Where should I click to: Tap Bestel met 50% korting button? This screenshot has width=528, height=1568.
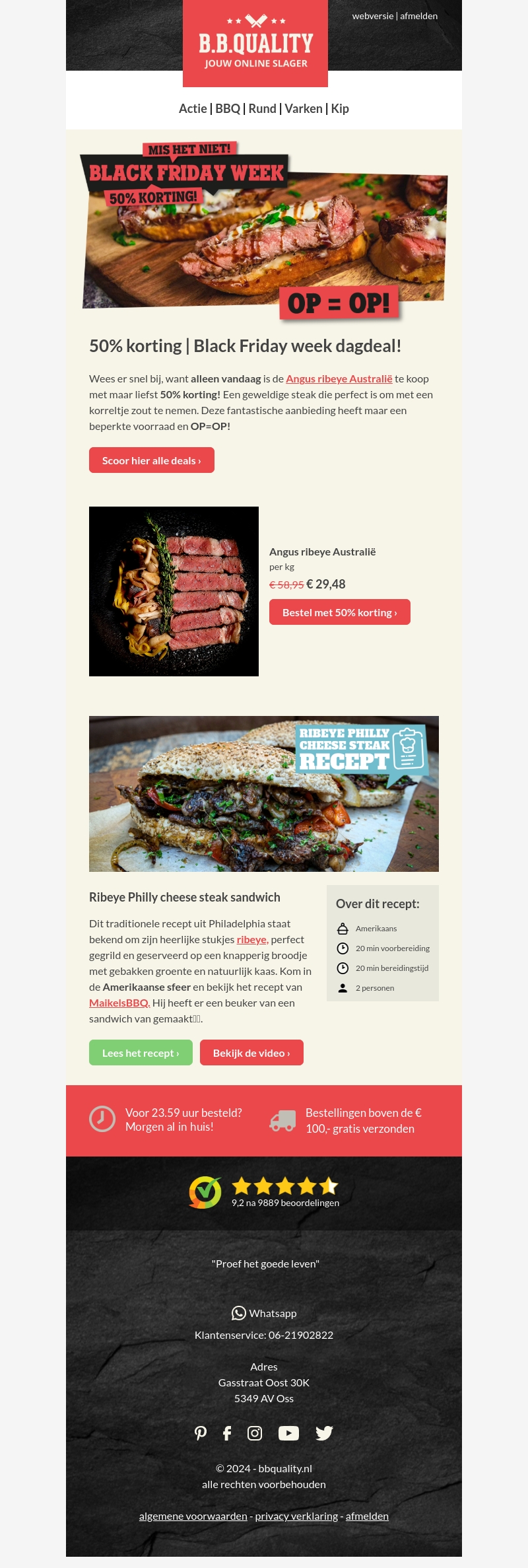[340, 612]
